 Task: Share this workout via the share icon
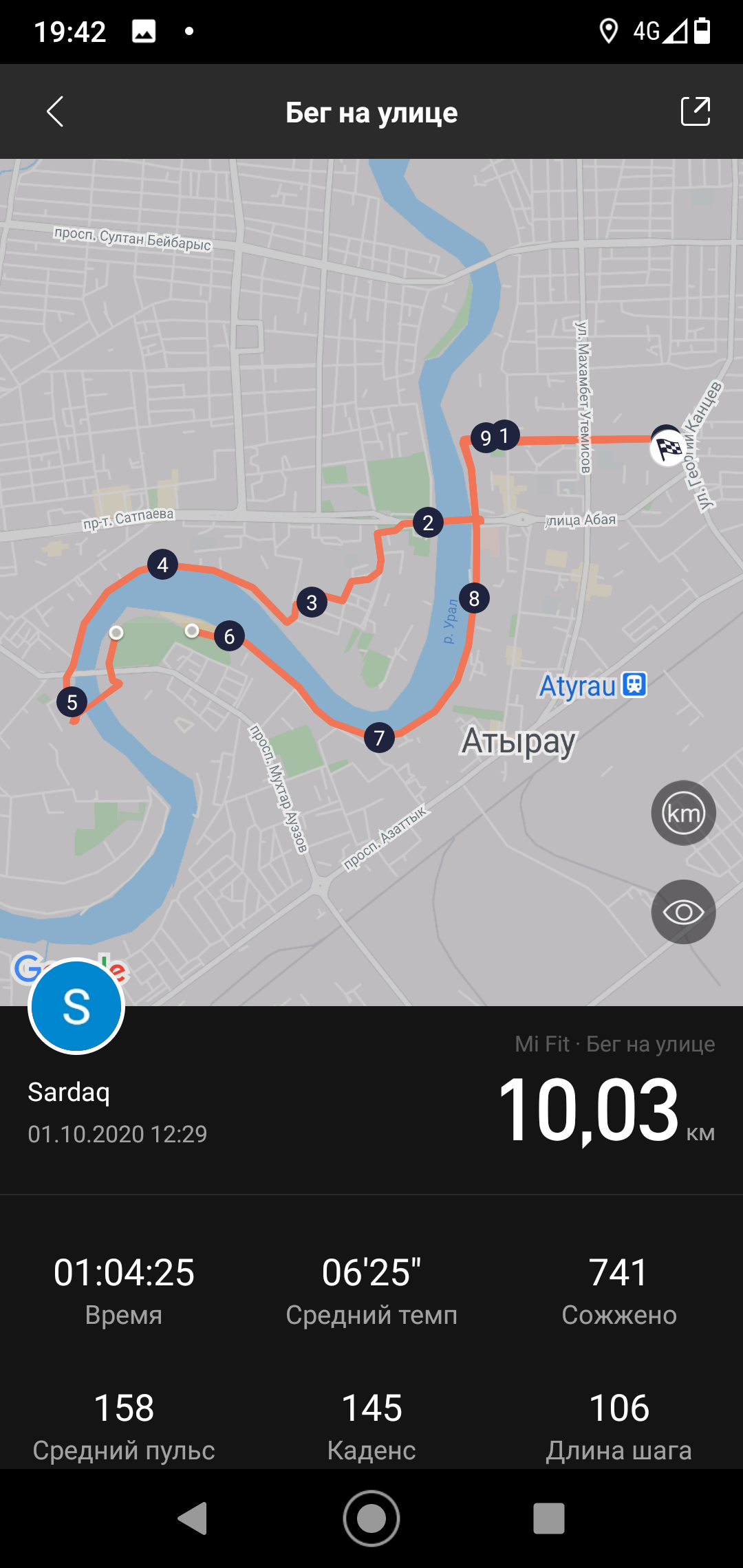[695, 111]
